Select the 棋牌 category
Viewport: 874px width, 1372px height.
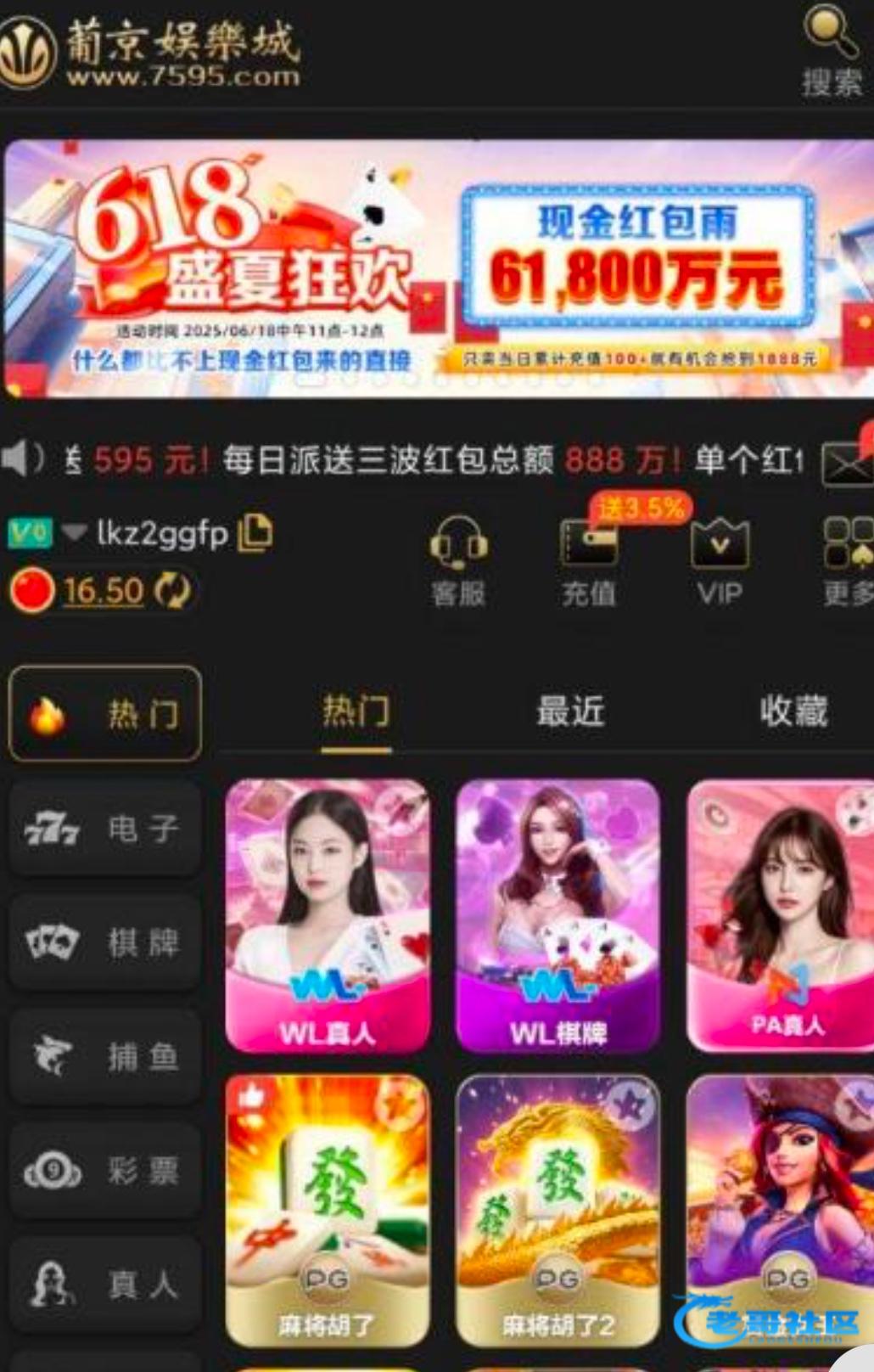click(x=105, y=942)
